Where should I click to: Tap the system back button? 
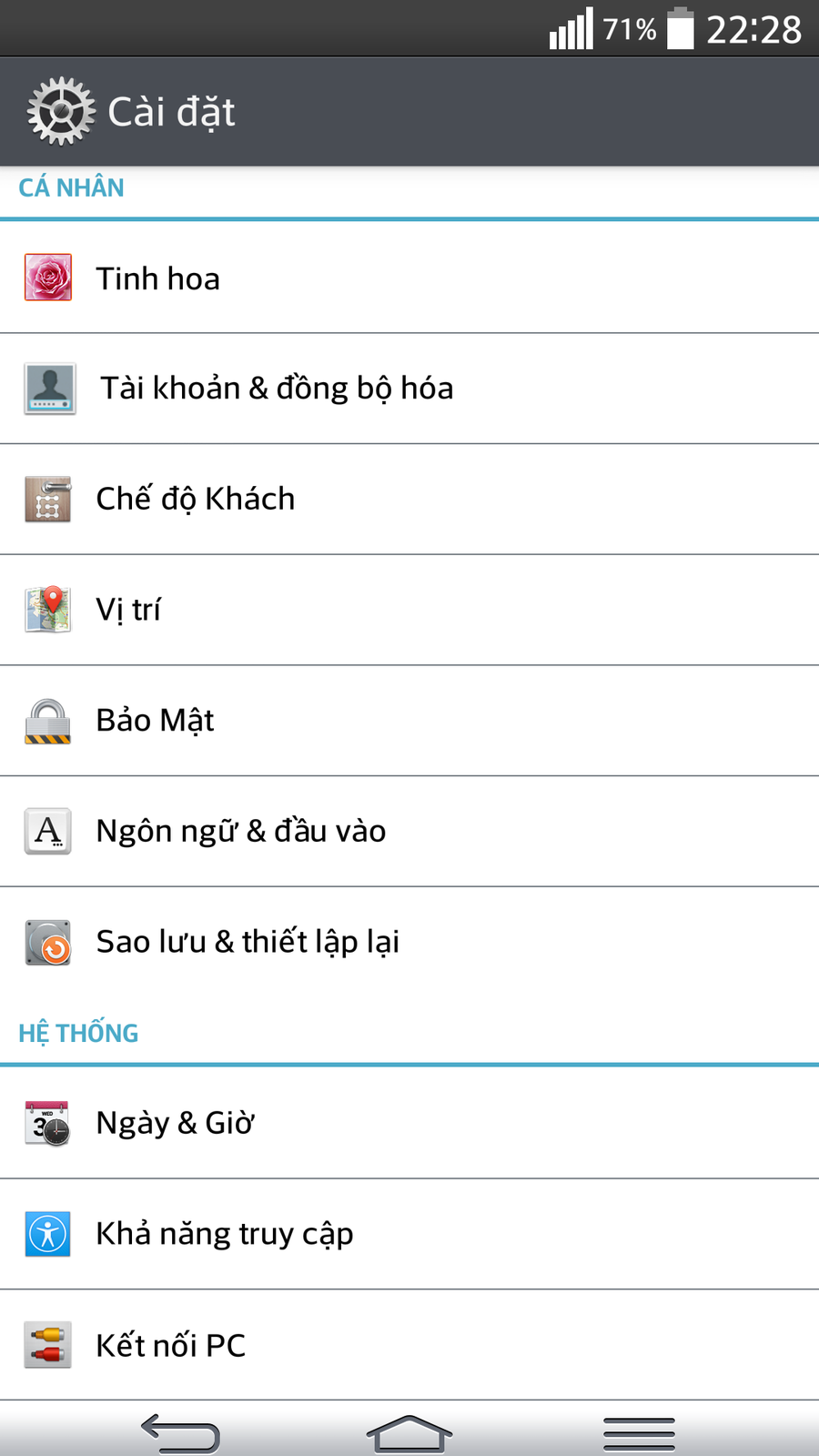tap(181, 1433)
